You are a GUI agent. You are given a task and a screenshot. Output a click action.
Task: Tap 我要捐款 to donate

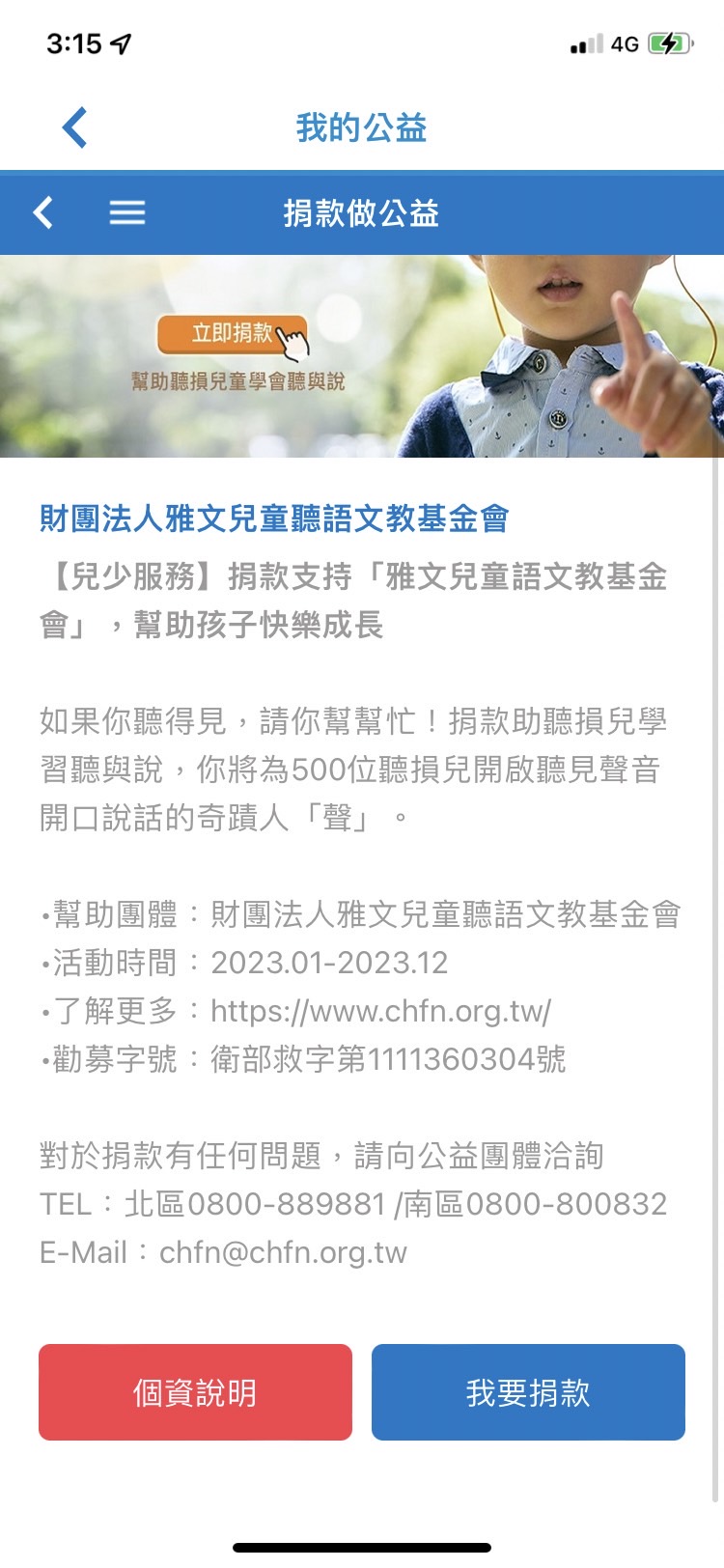[x=528, y=1392]
